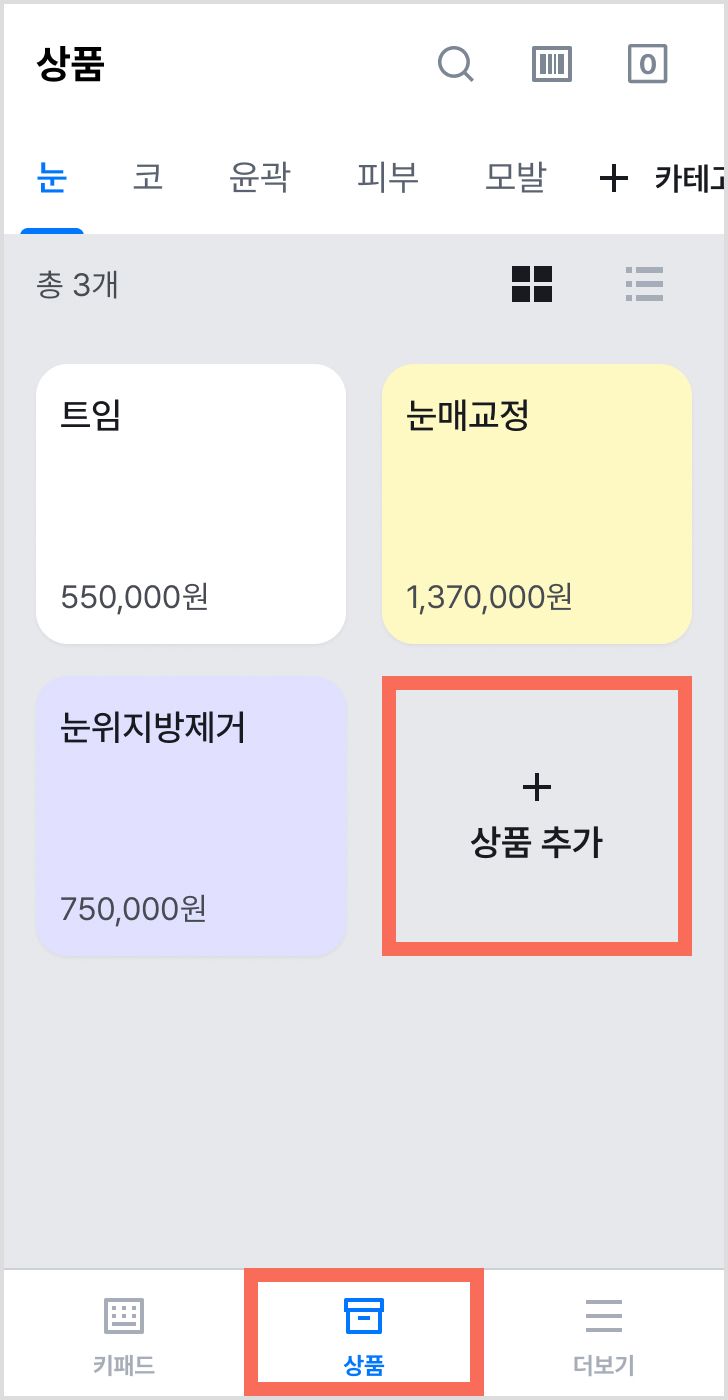
Task: Tap the barcode scanner icon
Action: 552,65
